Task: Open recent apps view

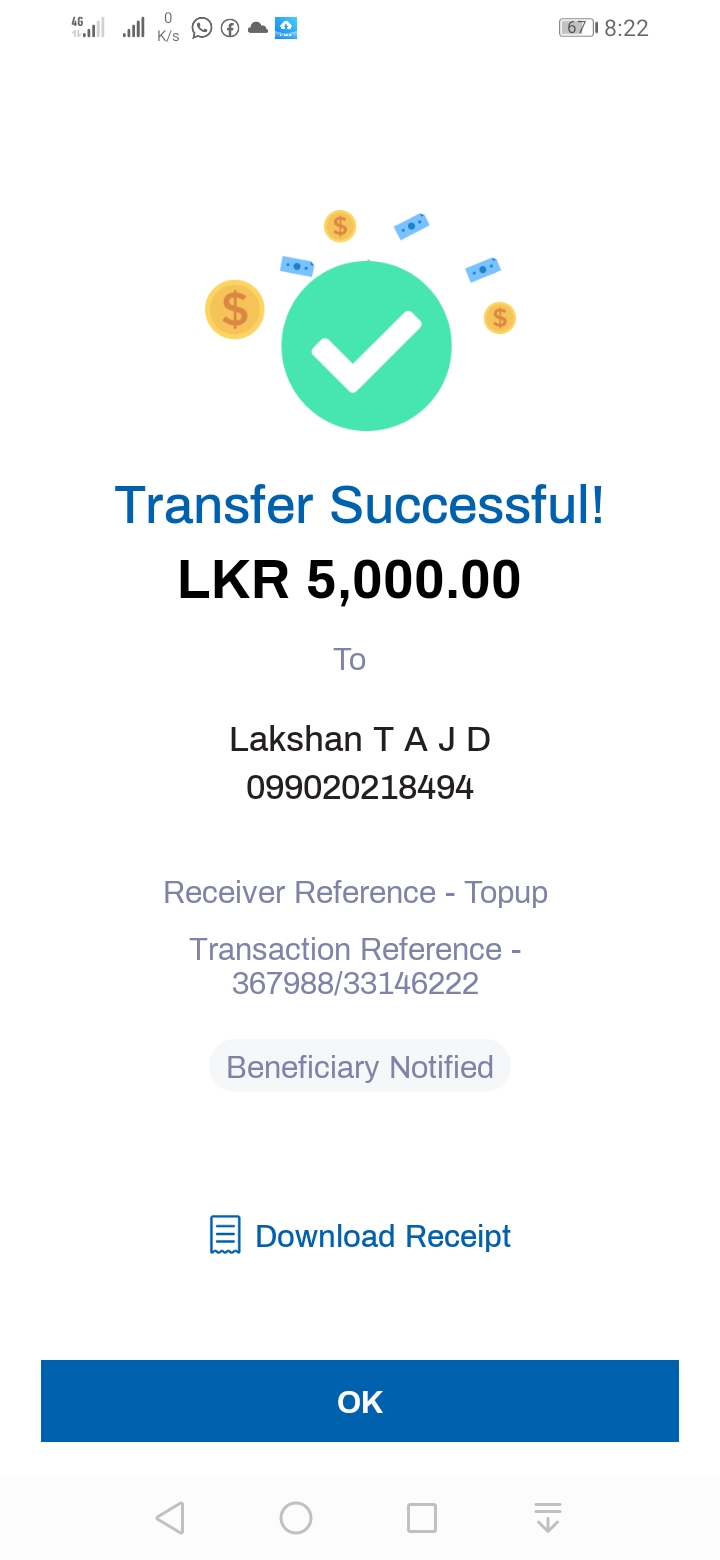Action: click(x=422, y=1517)
